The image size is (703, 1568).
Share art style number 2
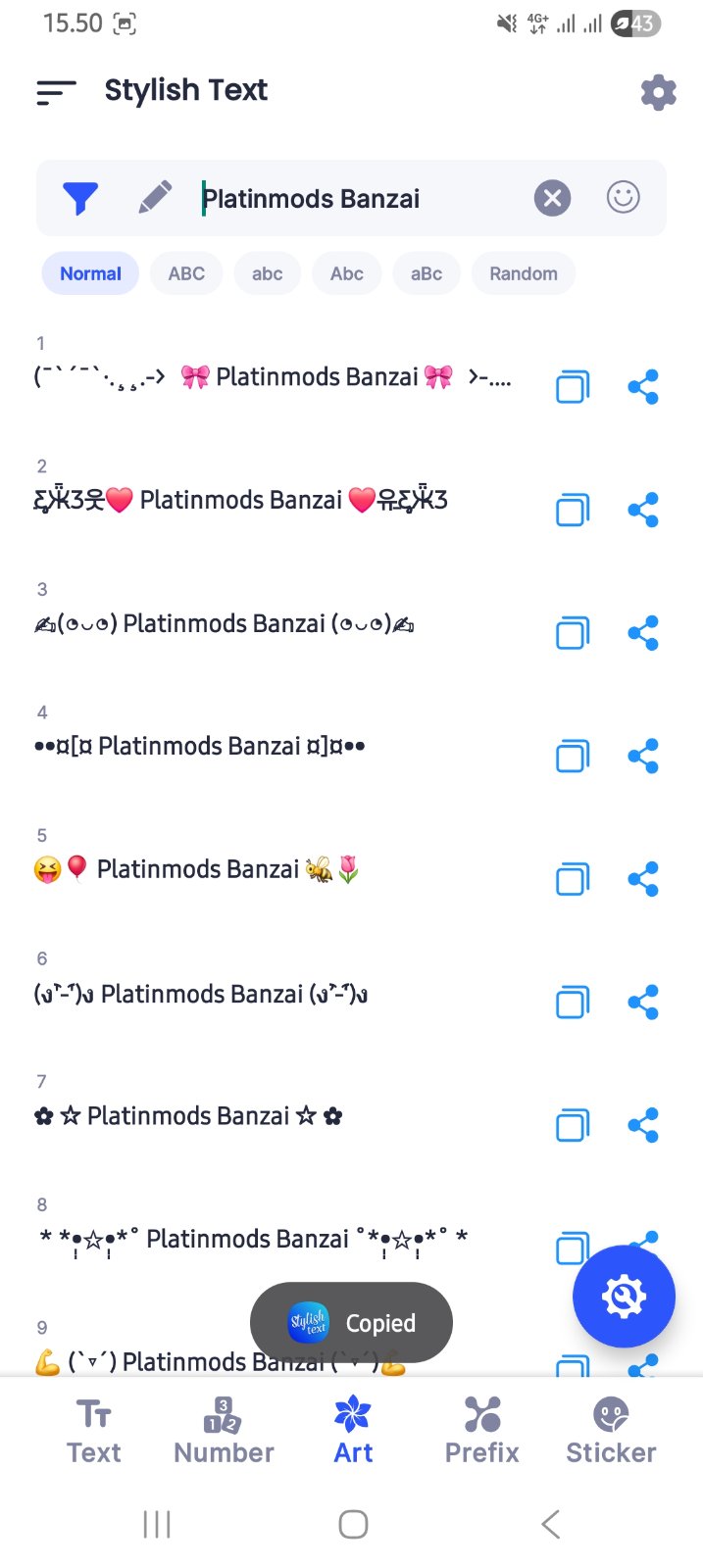(x=643, y=510)
